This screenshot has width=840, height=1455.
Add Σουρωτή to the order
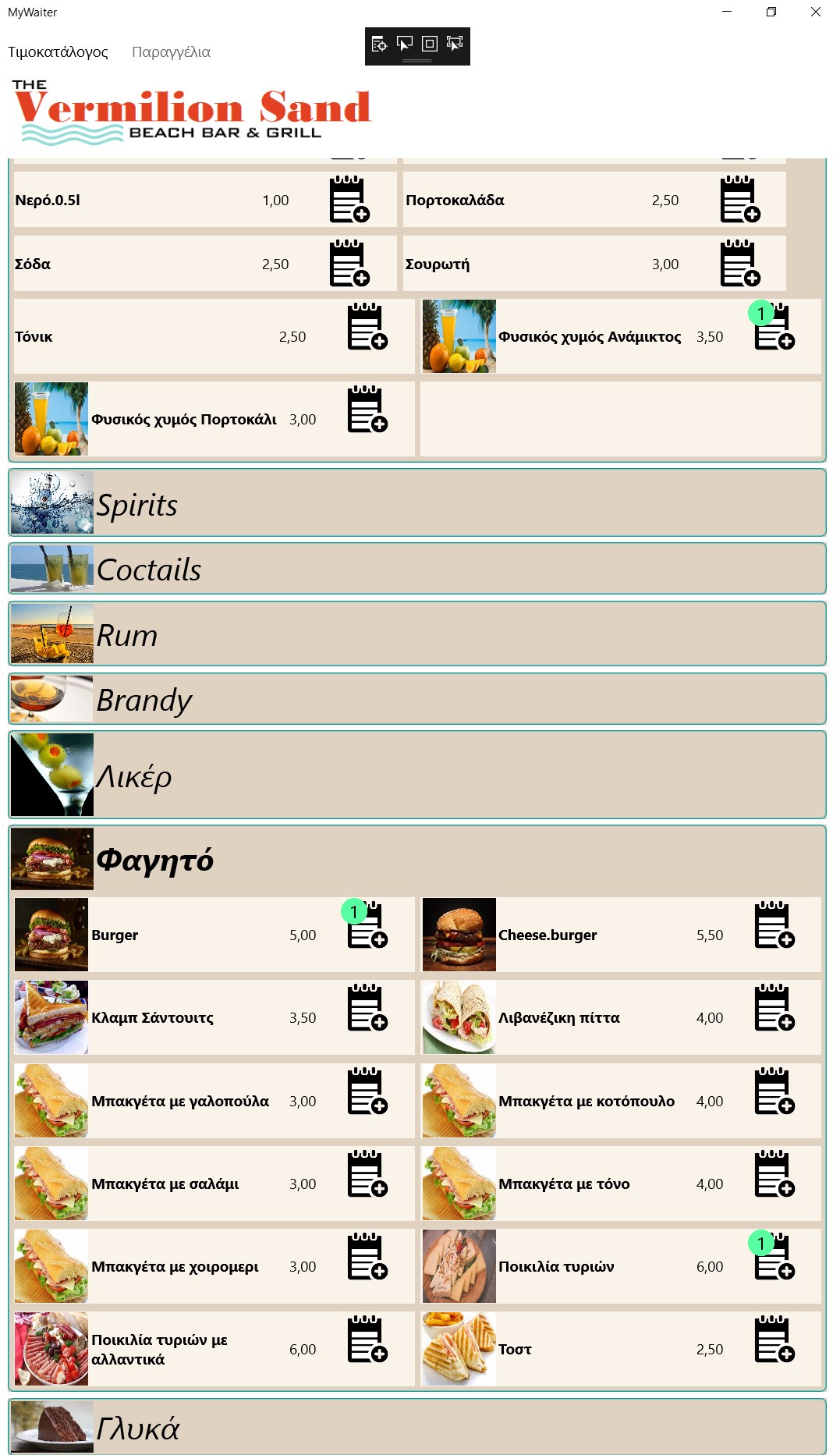(739, 264)
